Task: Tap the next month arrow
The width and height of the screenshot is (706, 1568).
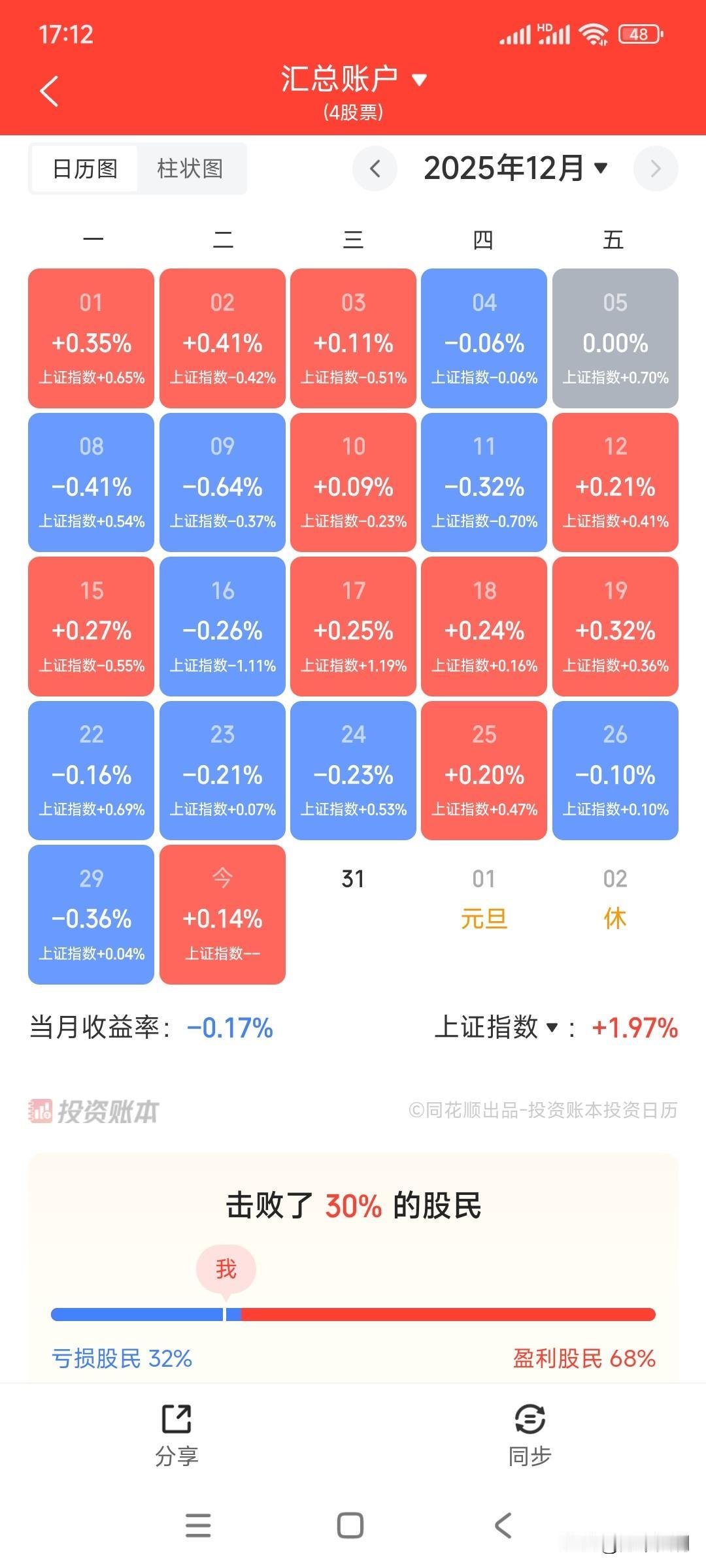Action: (x=656, y=169)
